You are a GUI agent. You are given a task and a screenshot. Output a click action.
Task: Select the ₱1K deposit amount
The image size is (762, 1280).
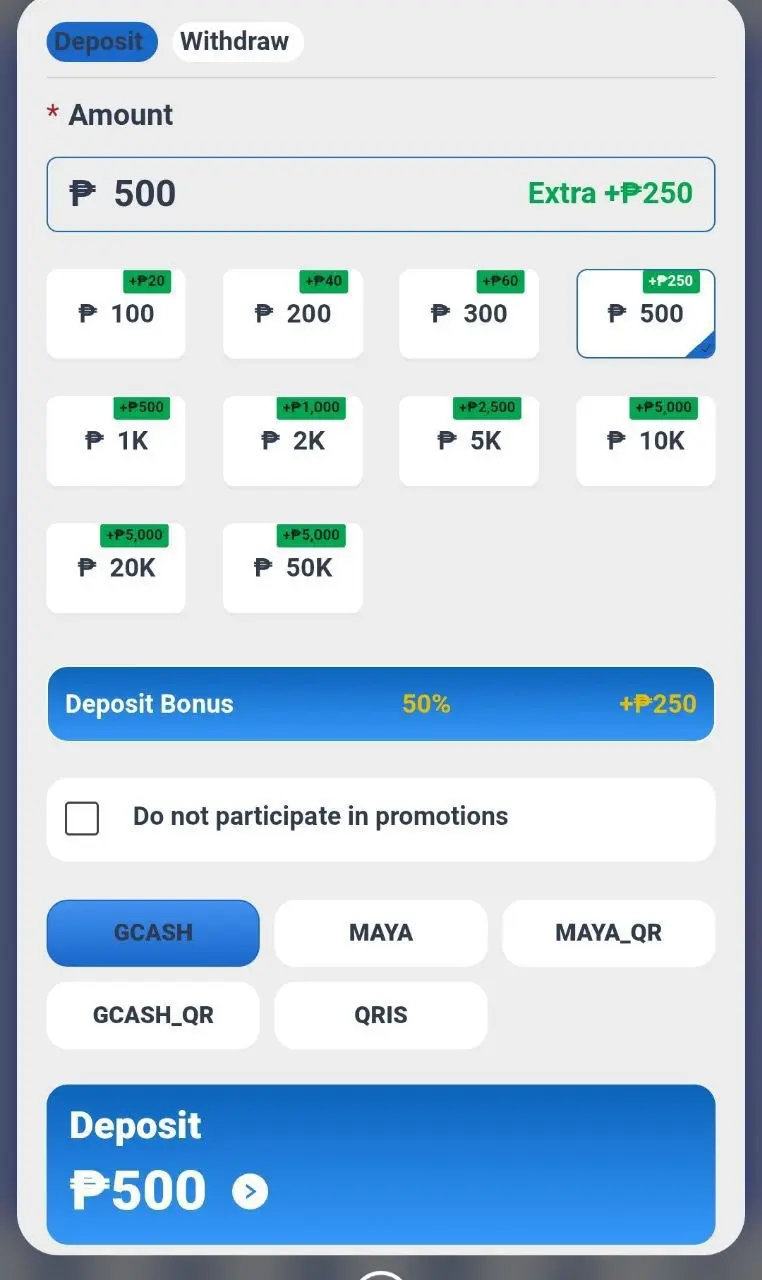point(116,441)
